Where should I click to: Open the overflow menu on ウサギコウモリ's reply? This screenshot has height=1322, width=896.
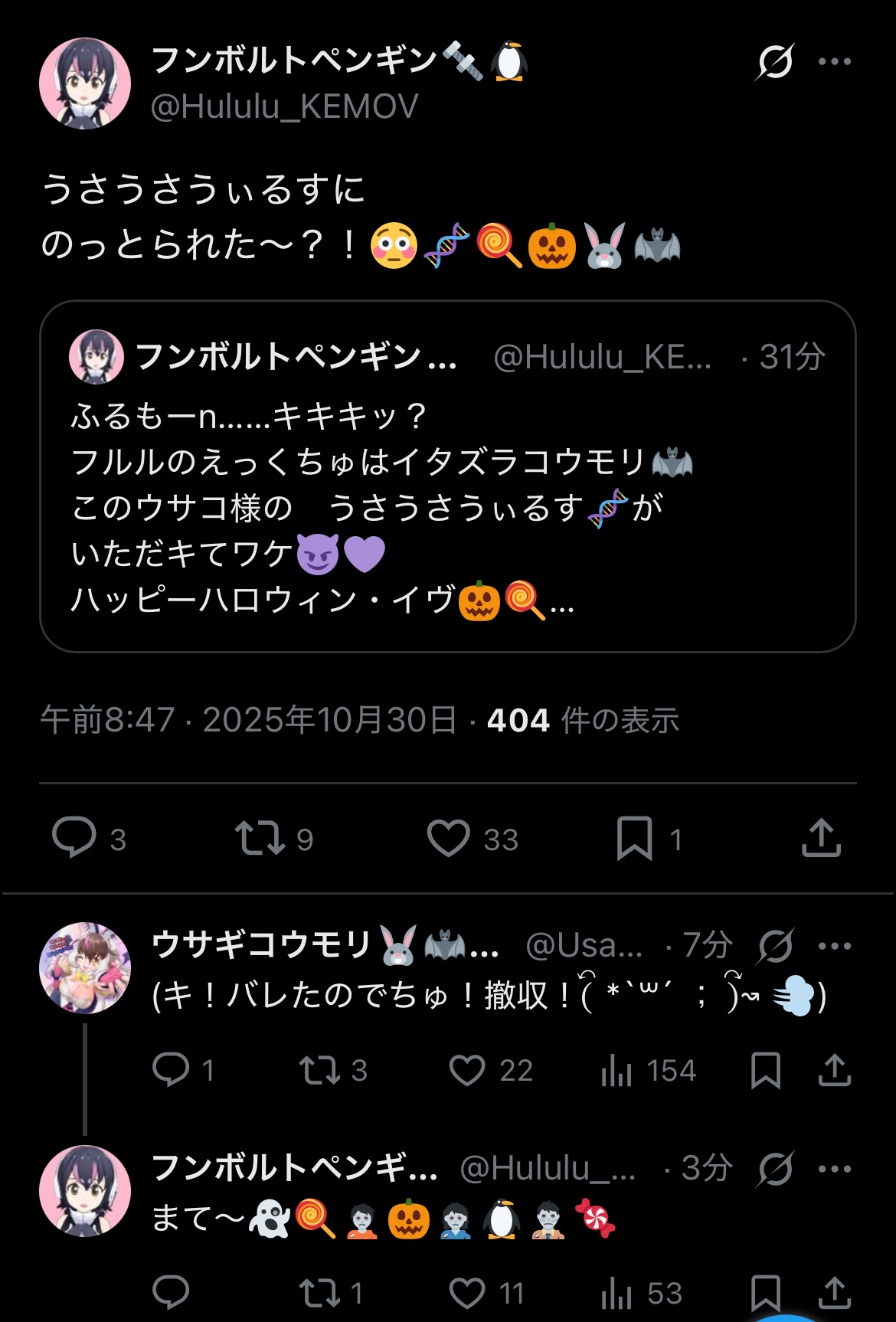[835, 946]
